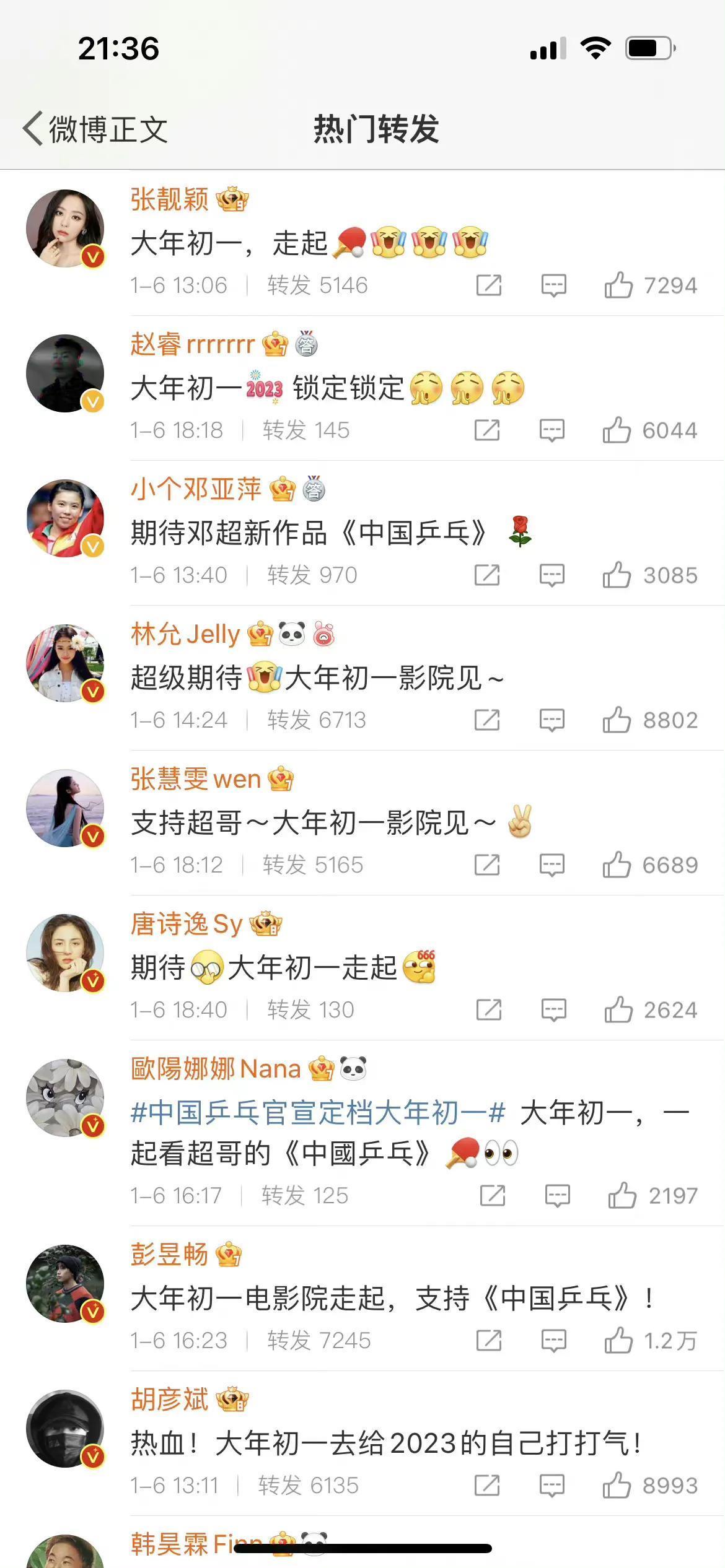The width and height of the screenshot is (725, 1568).
Task: Open 歐陽娜娜Nana's avatar
Action: (65, 1098)
